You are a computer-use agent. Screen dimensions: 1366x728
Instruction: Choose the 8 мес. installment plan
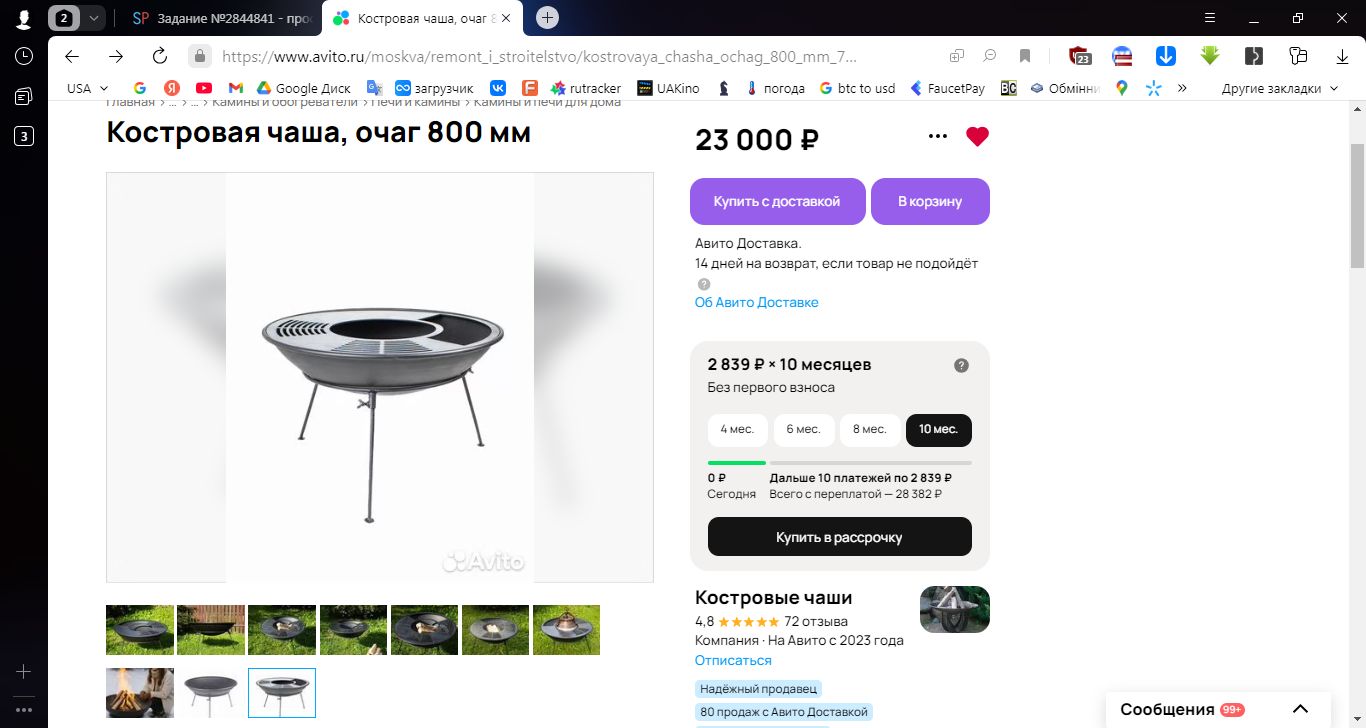pyautogui.click(x=869, y=429)
